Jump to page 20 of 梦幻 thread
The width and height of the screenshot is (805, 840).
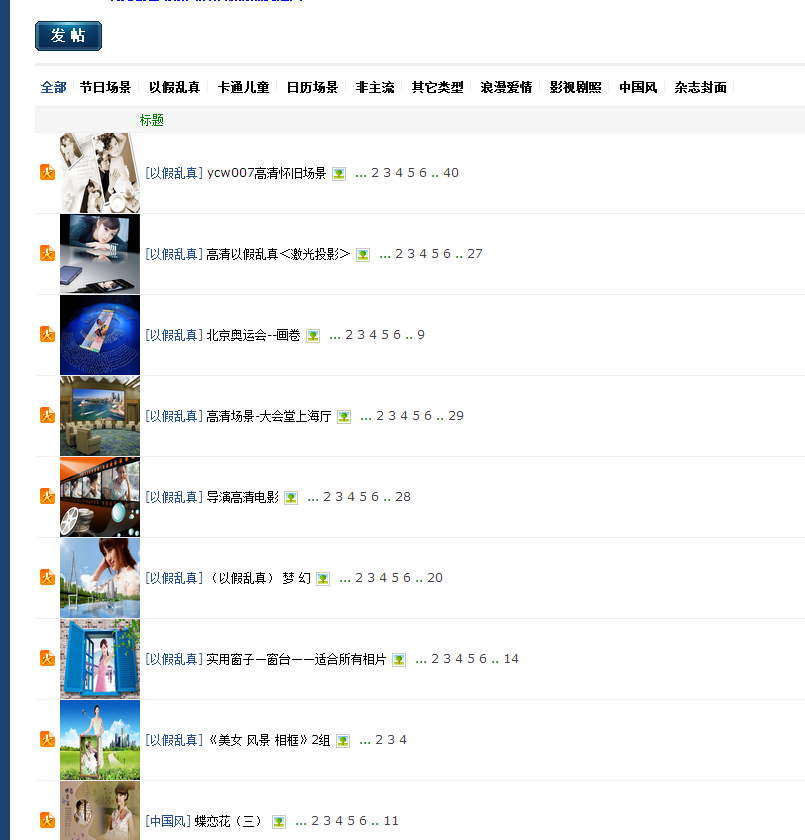coord(435,578)
